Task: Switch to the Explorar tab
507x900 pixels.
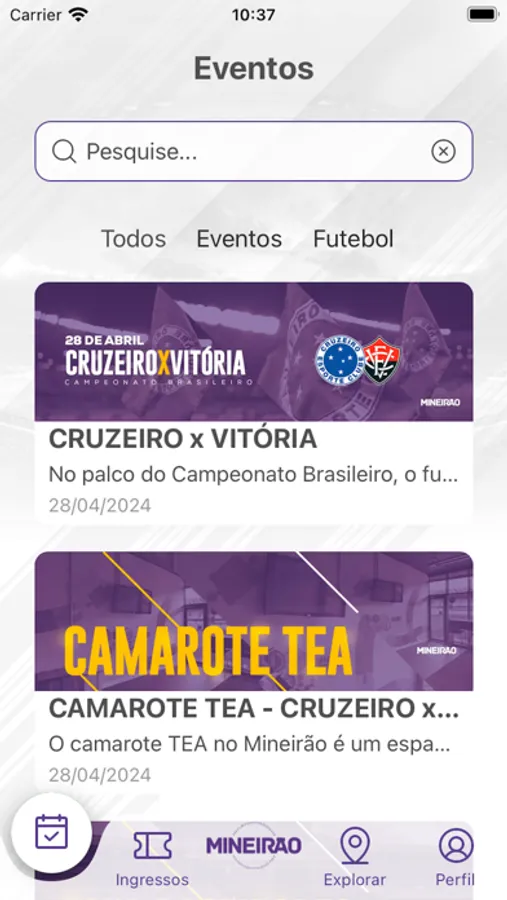Action: [x=355, y=858]
